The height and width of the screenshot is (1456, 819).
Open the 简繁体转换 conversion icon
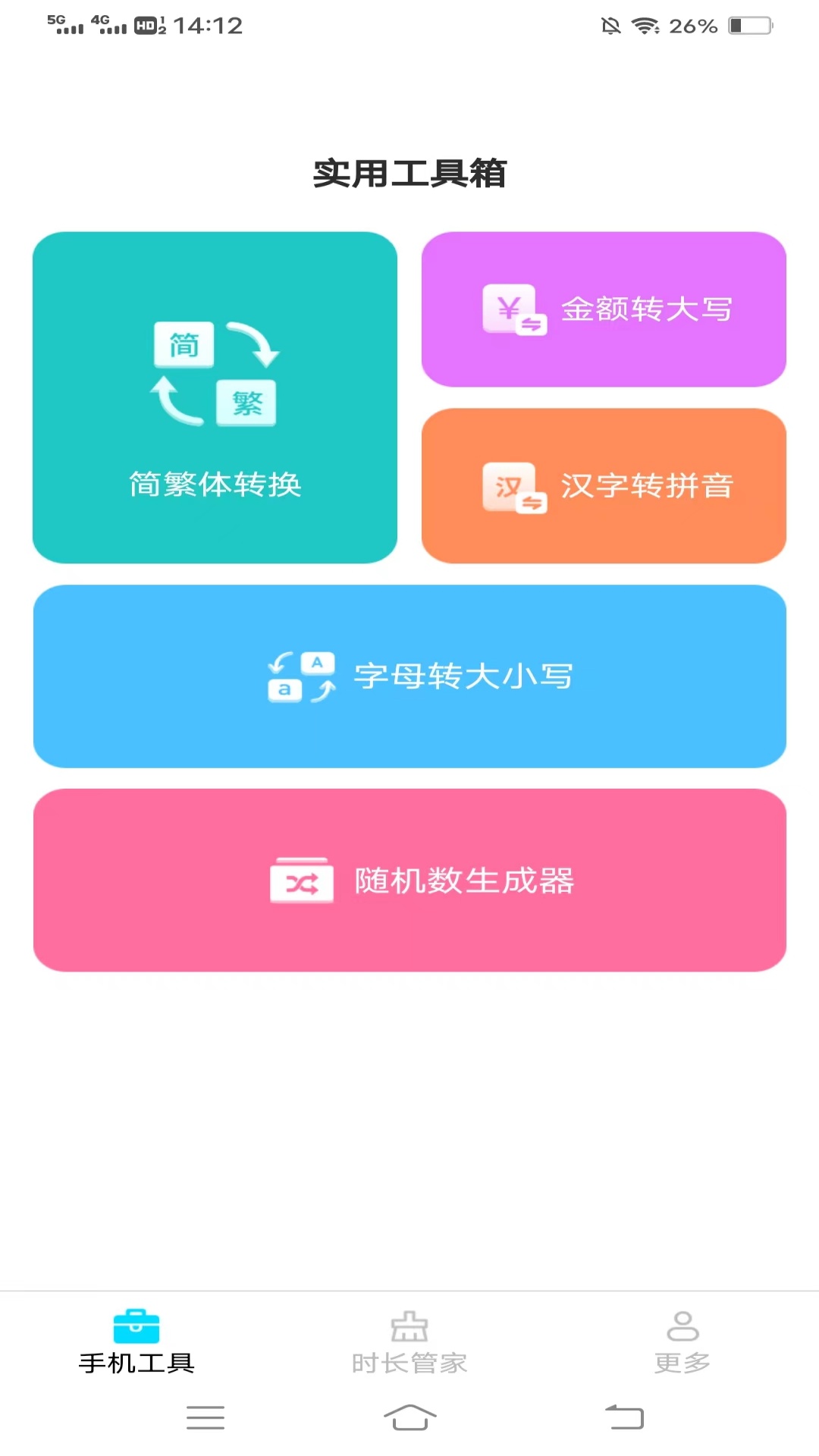(215, 372)
